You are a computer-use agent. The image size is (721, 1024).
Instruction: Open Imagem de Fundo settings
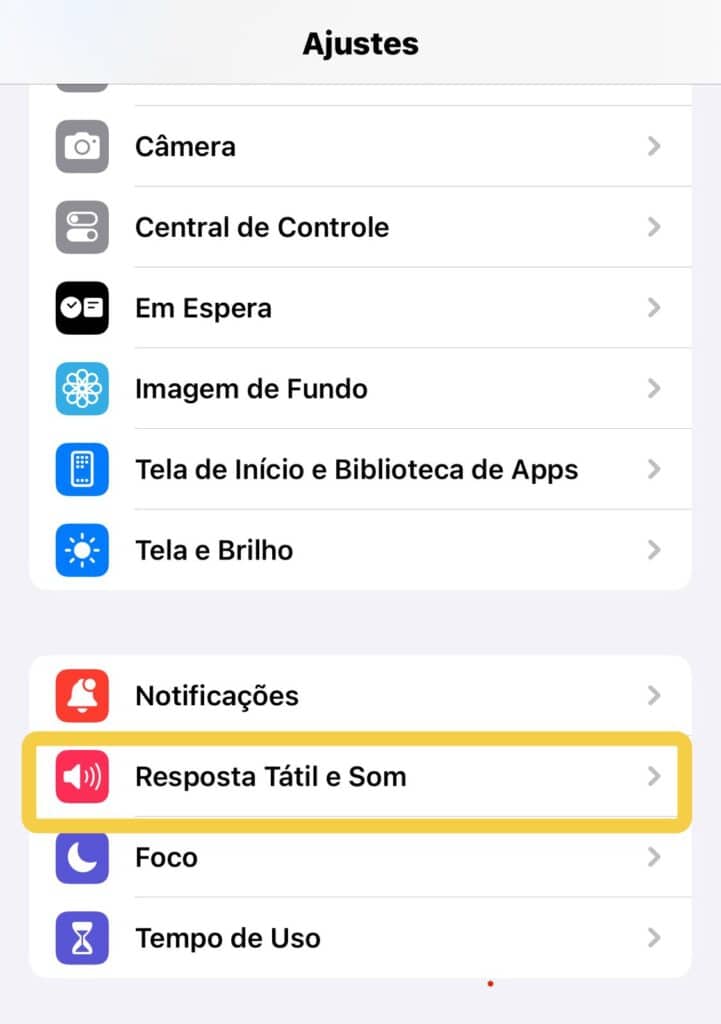360,389
